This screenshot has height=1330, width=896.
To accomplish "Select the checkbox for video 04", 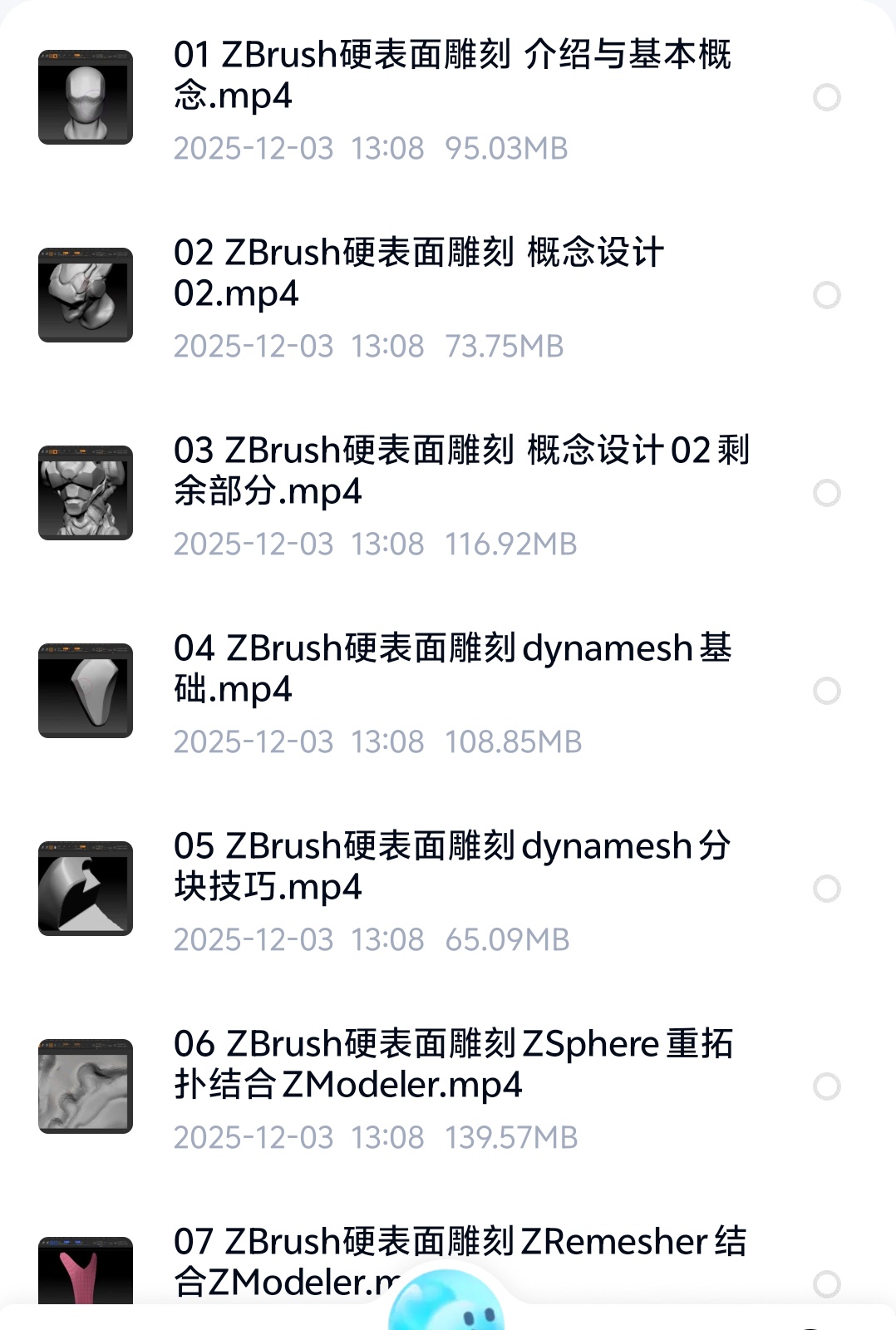I will coord(826,690).
